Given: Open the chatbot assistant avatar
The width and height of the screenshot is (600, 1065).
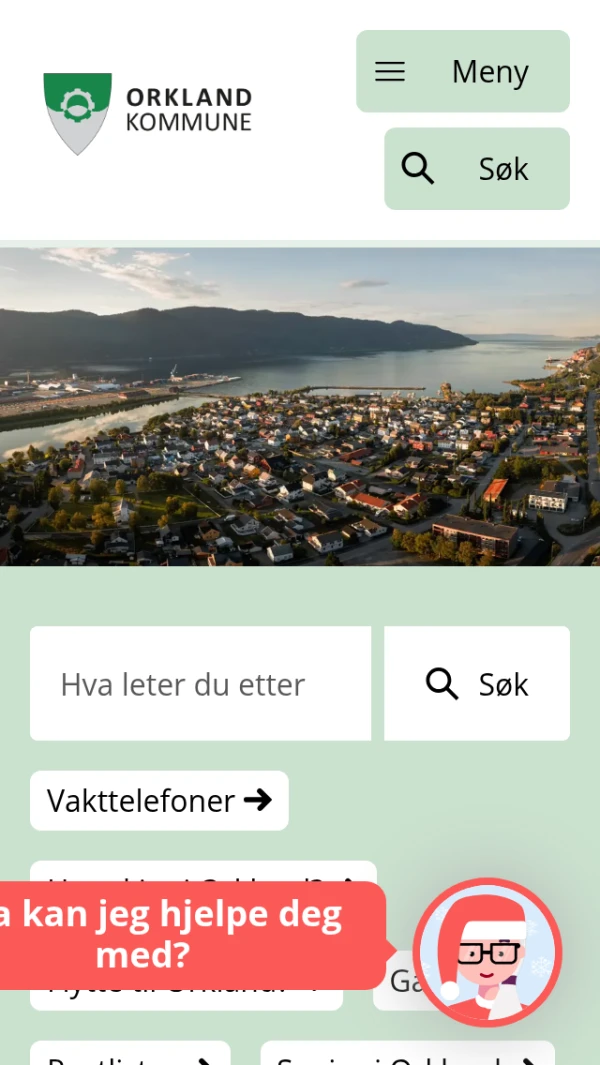Looking at the screenshot, I should coord(487,953).
